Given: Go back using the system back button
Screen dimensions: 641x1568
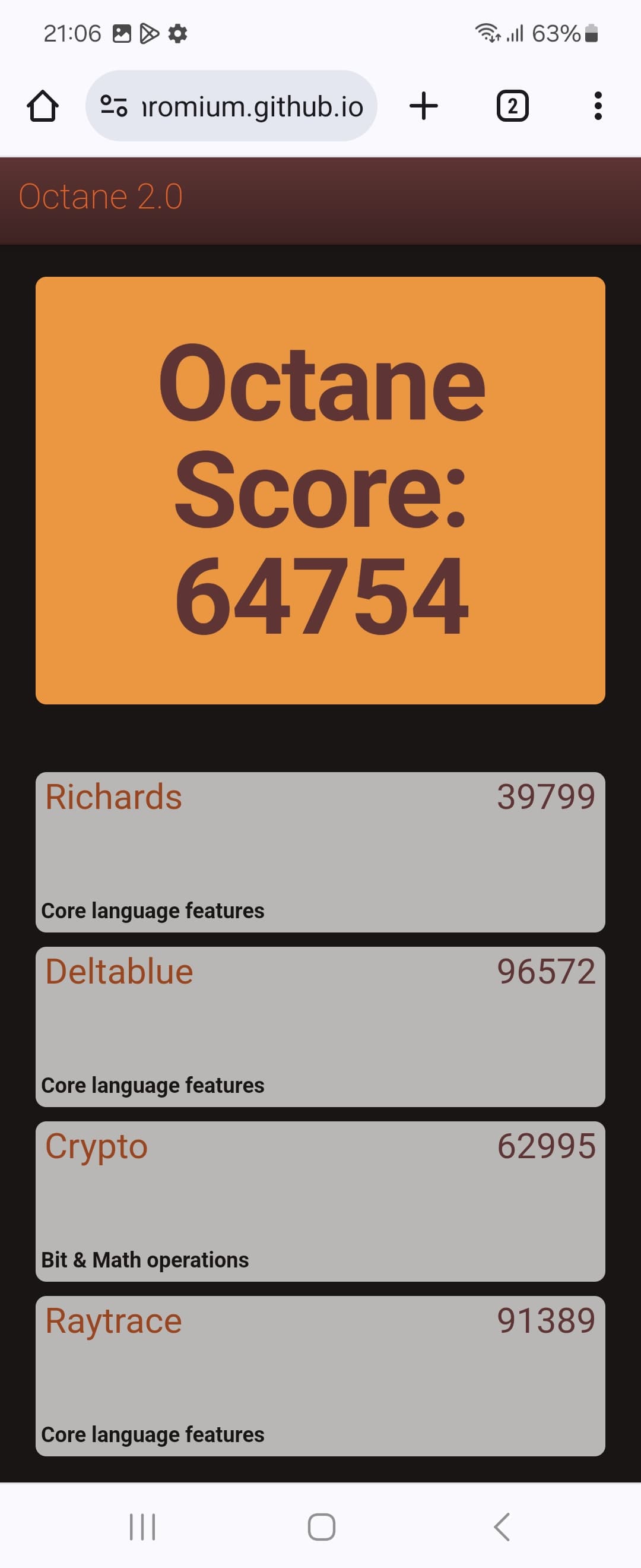Looking at the screenshot, I should [502, 1526].
